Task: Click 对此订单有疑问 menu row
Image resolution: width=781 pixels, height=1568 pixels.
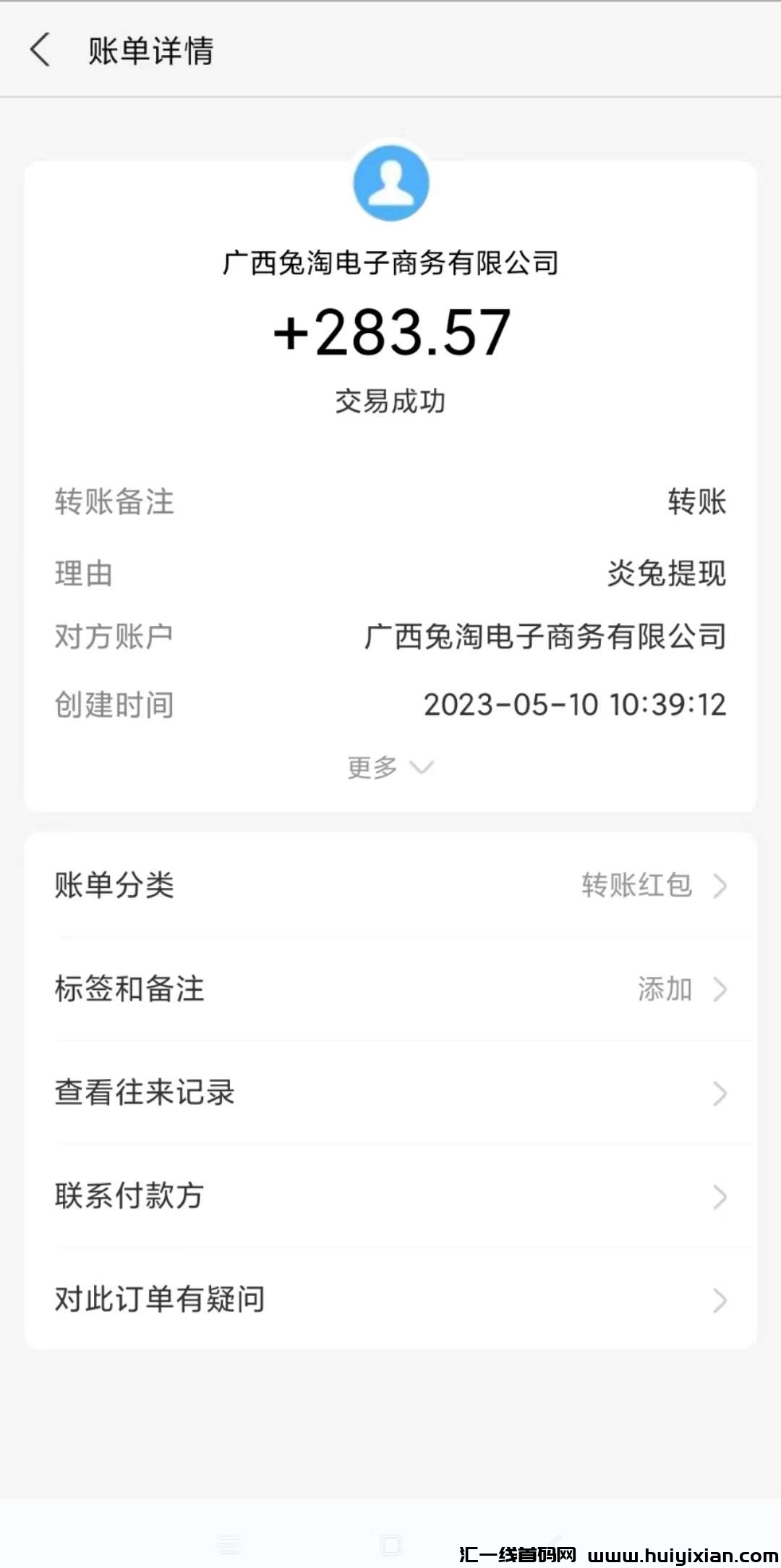Action: (x=390, y=1300)
